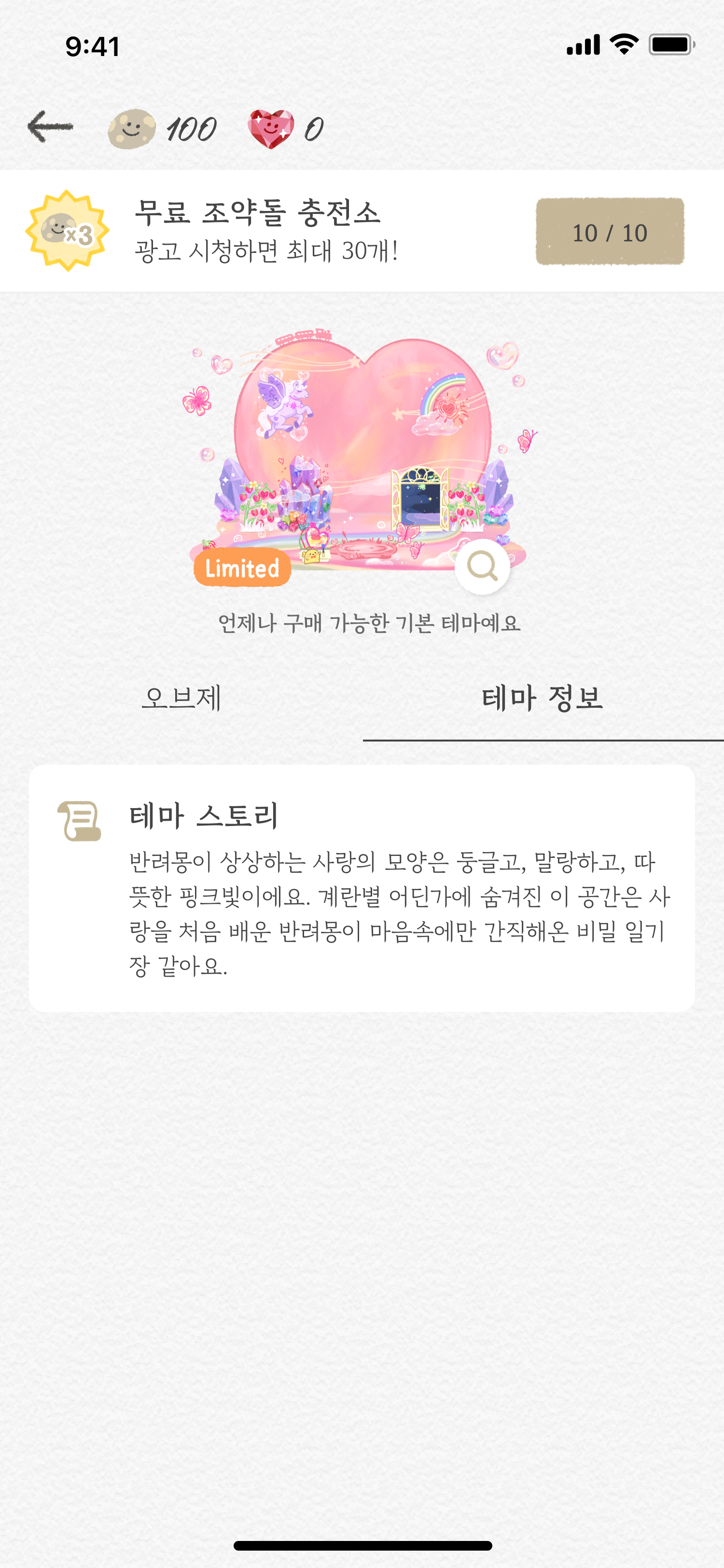Select the 테마 정보 tab
Screen dimensions: 724x1568
click(542, 698)
